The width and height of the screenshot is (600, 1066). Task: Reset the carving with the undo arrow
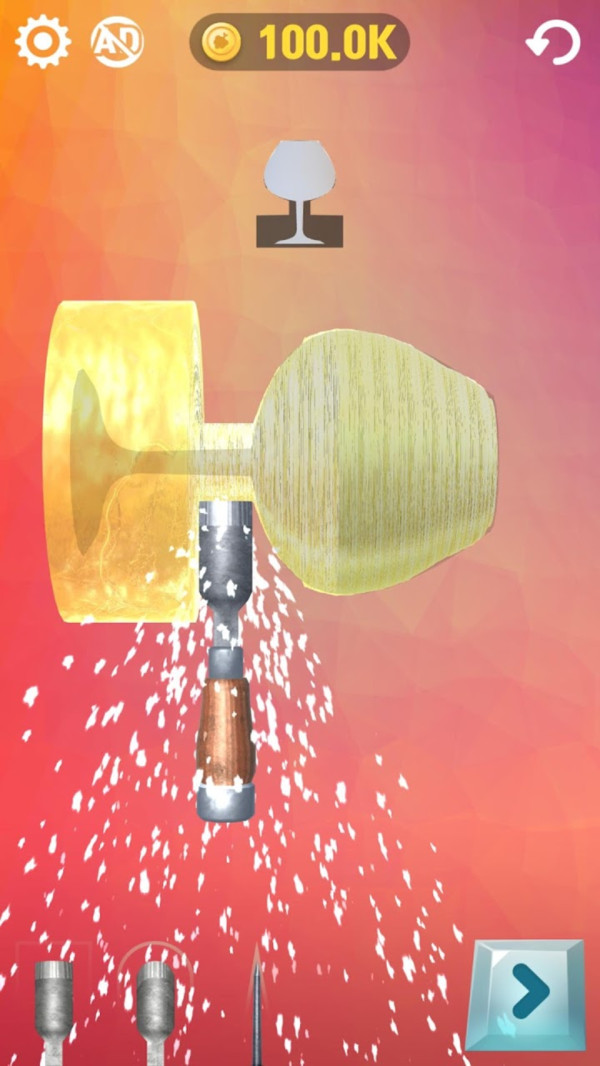click(x=554, y=42)
